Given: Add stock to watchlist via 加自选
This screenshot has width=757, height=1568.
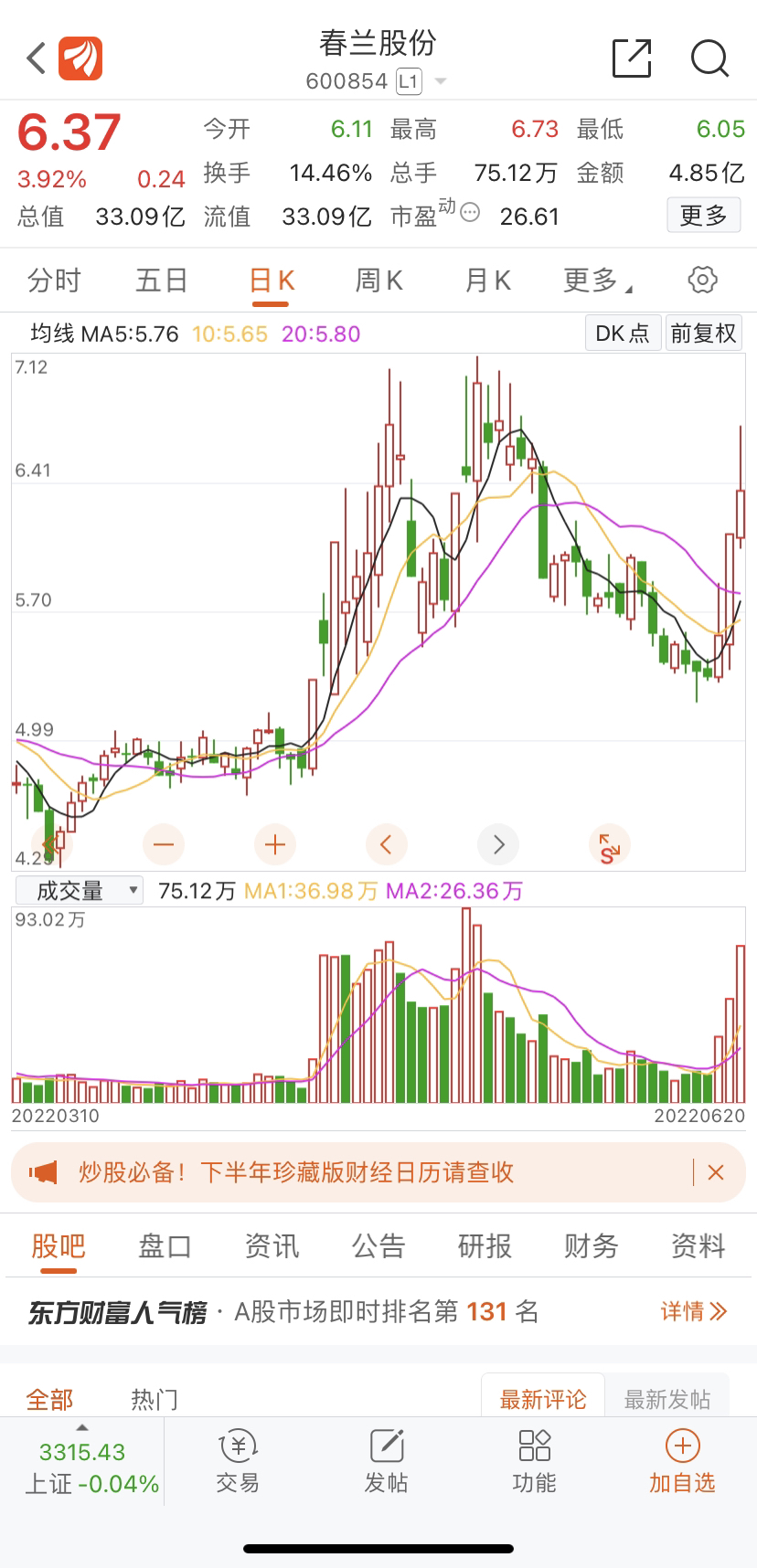Looking at the screenshot, I should 682,1463.
